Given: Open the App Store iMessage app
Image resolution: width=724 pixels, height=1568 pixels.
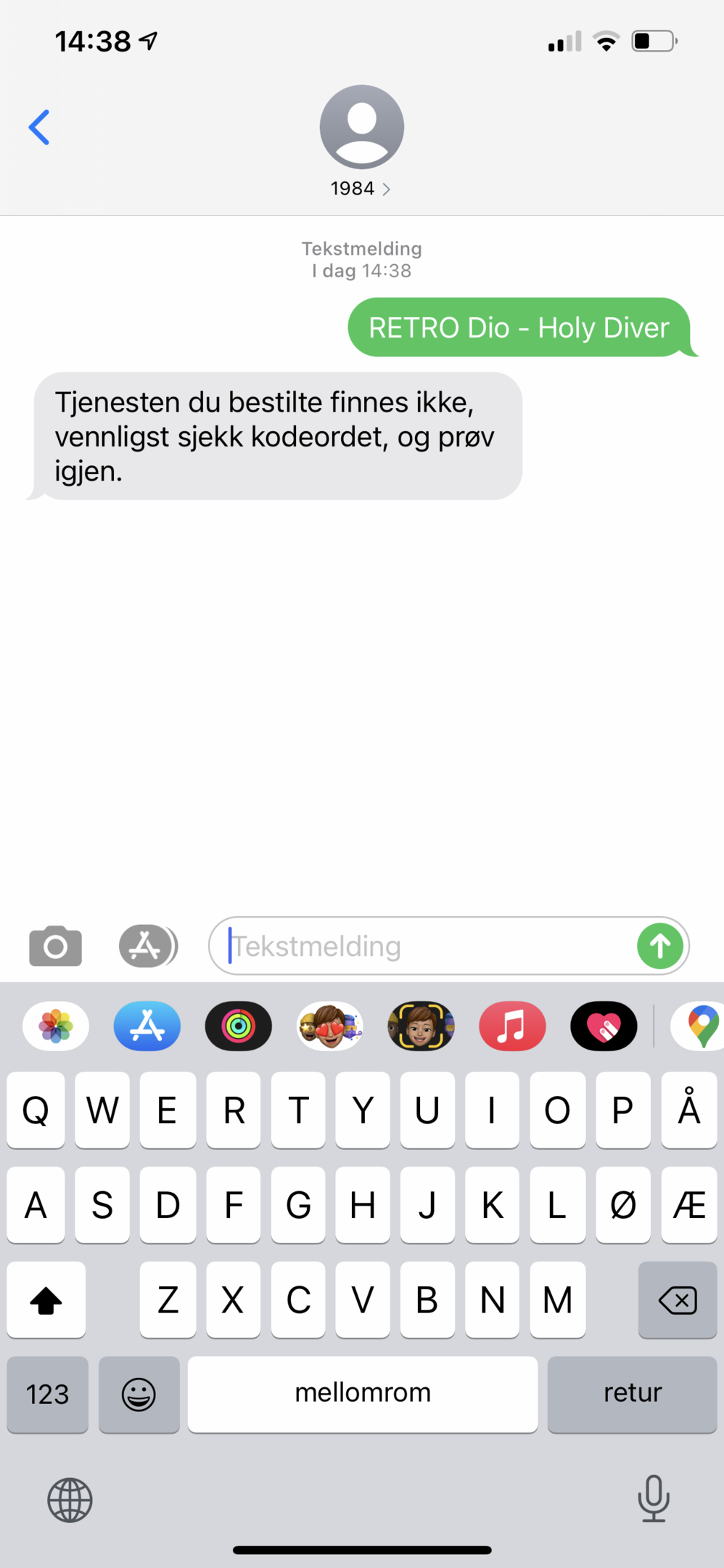Looking at the screenshot, I should [147, 1026].
